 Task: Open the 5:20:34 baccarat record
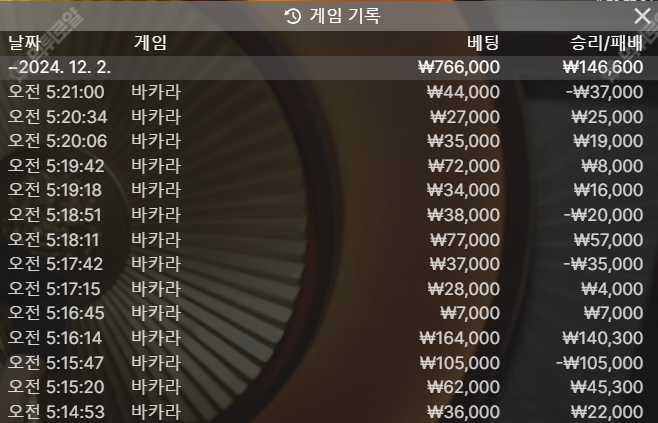pos(328,116)
